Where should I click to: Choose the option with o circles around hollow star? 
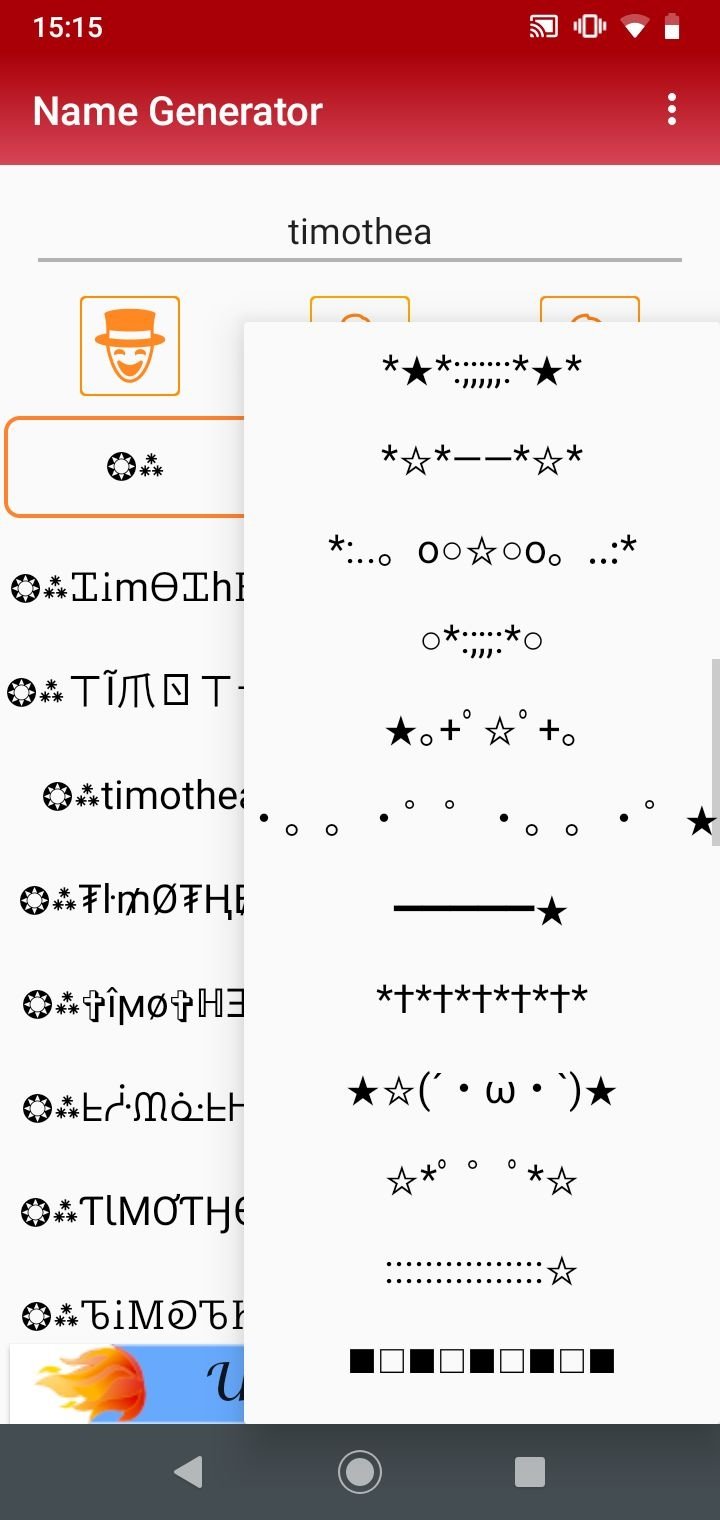coord(482,549)
